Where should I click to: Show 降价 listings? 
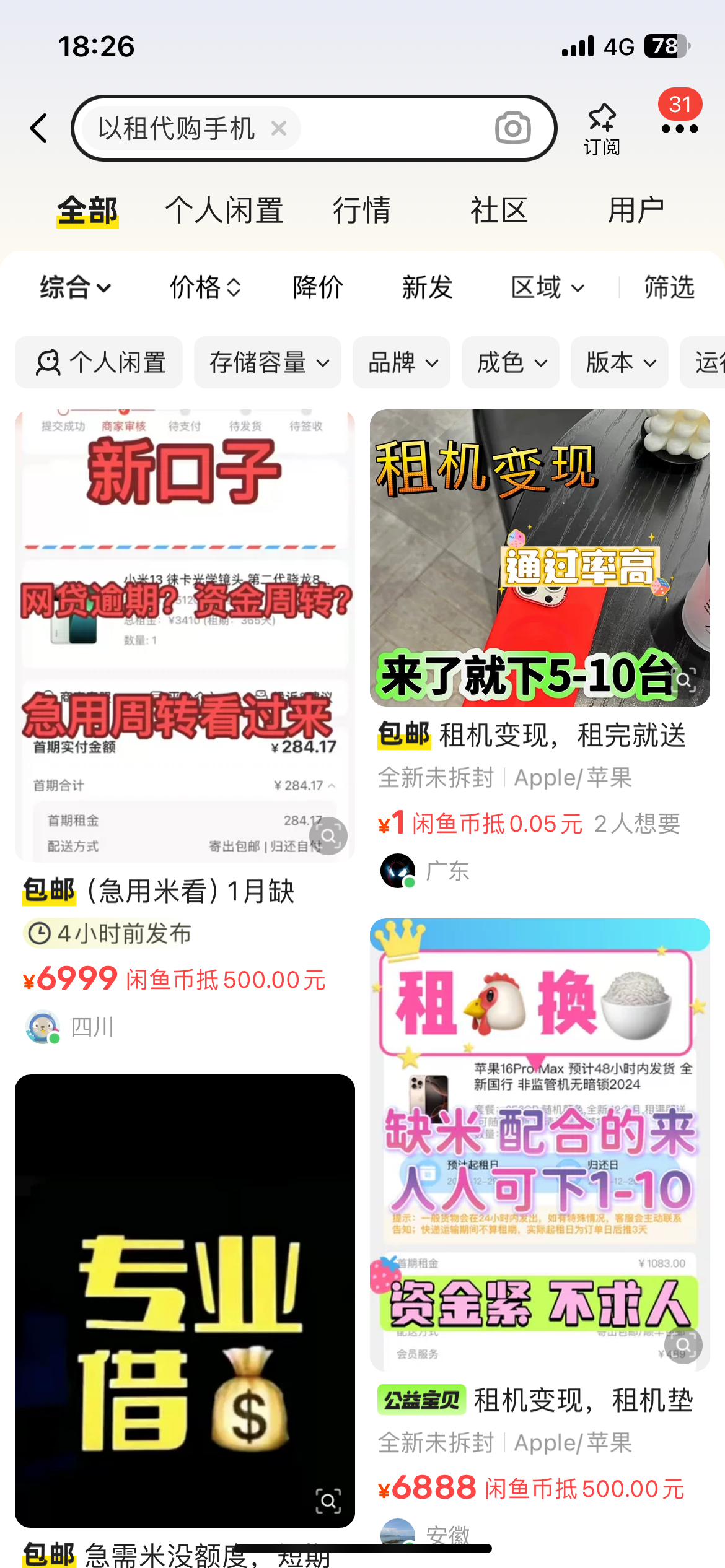click(318, 287)
